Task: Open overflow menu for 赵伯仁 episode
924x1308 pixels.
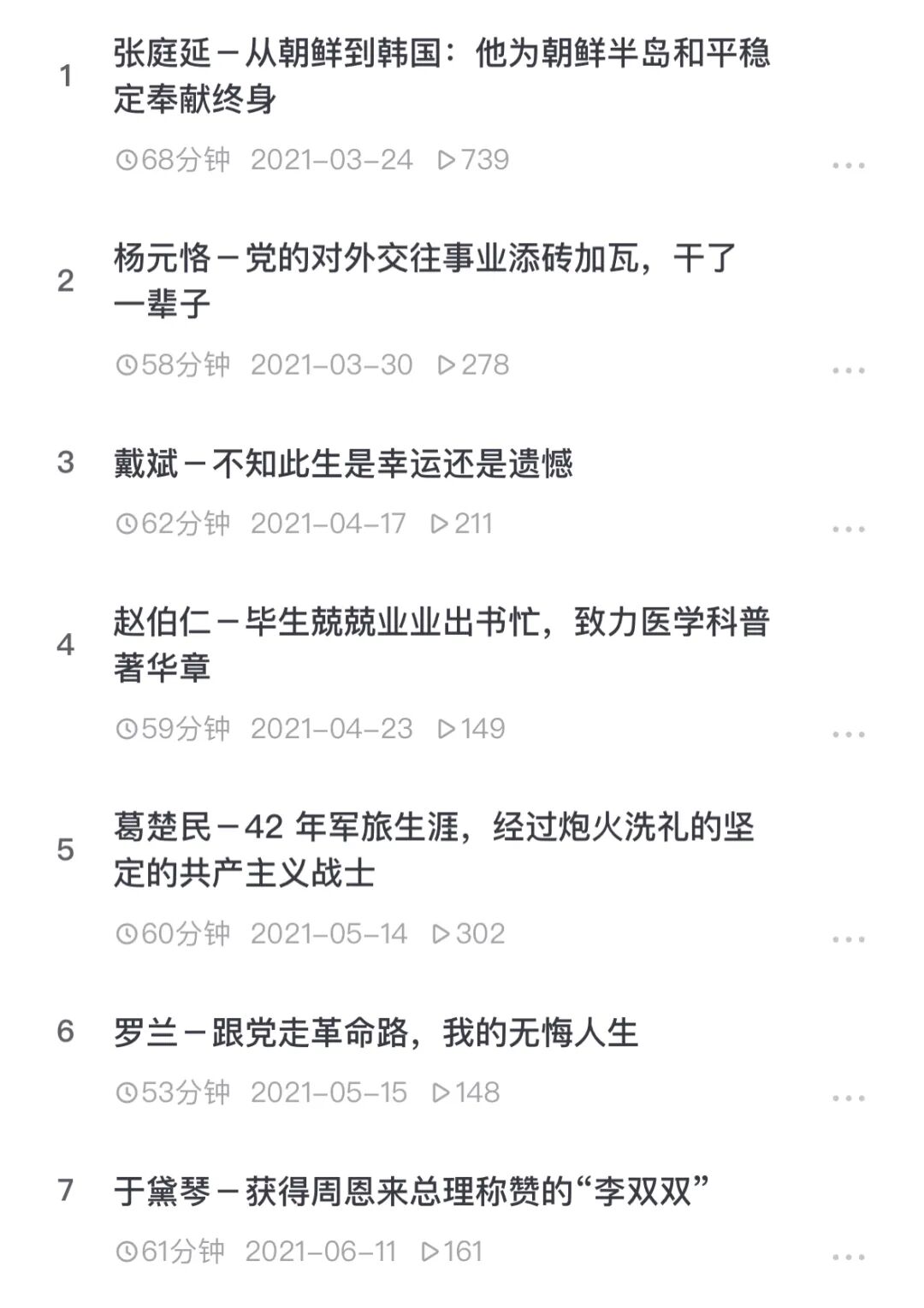Action: click(x=848, y=734)
